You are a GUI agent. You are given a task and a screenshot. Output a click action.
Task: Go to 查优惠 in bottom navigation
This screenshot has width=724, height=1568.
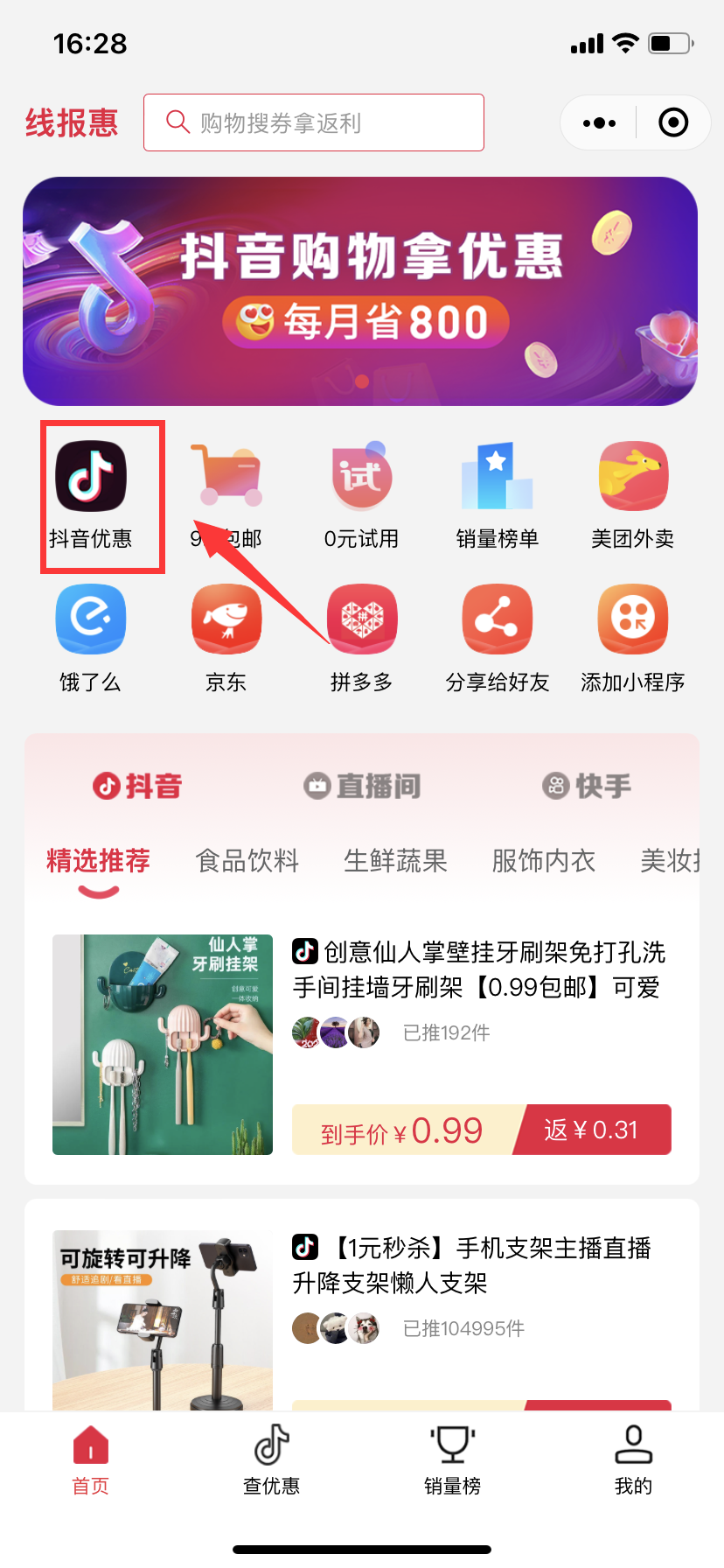click(x=271, y=1460)
